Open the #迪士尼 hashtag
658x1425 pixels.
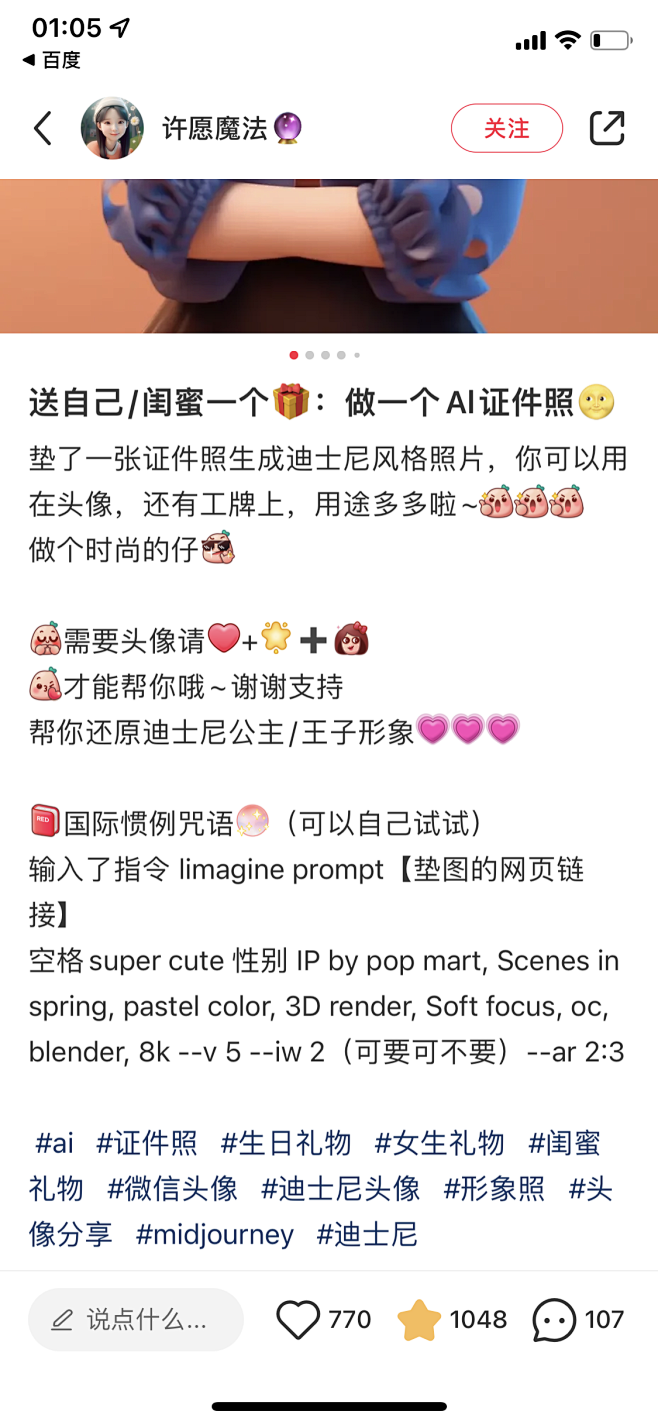(366, 1234)
